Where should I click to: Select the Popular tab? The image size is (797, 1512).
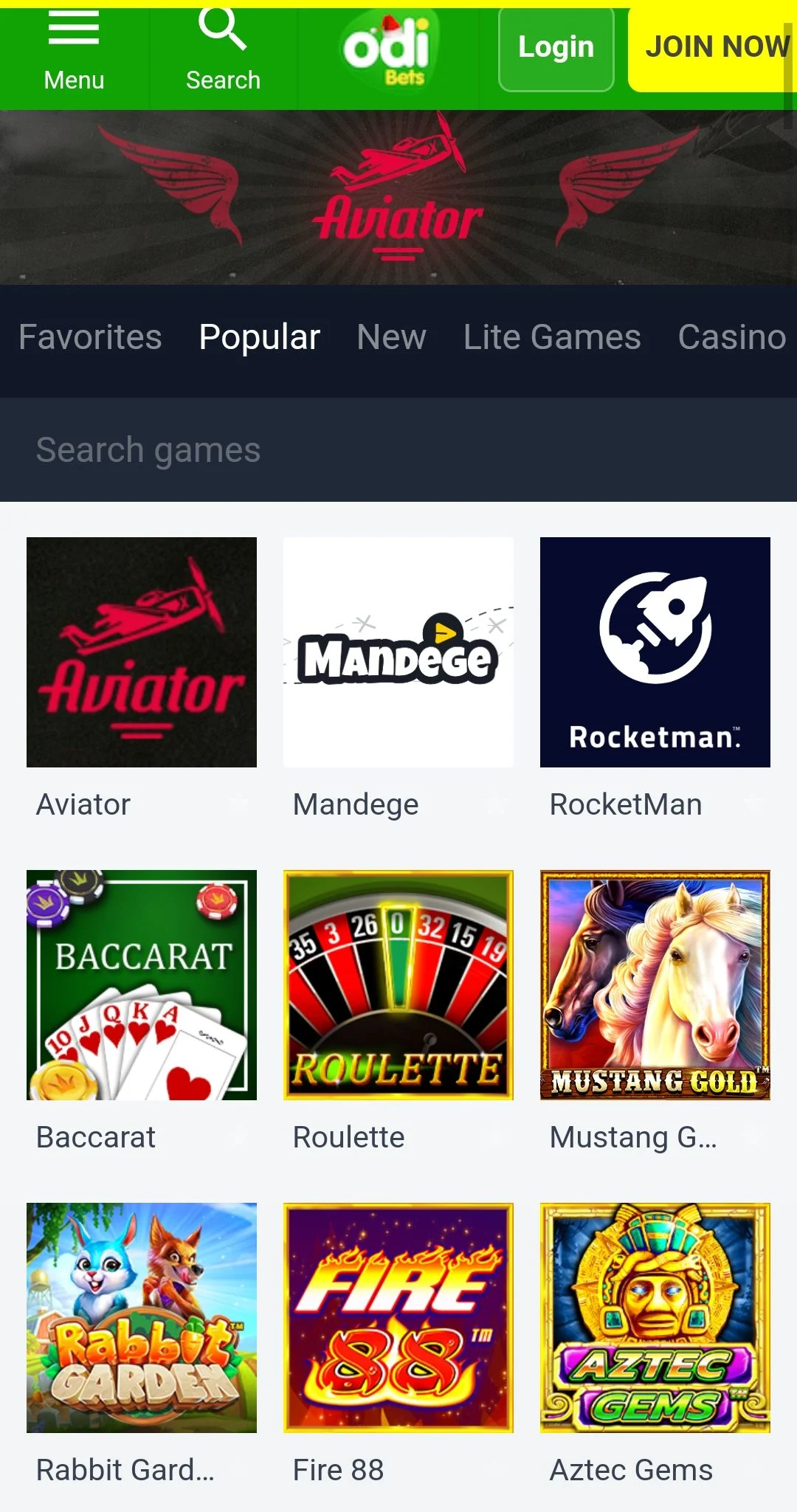[x=259, y=337]
